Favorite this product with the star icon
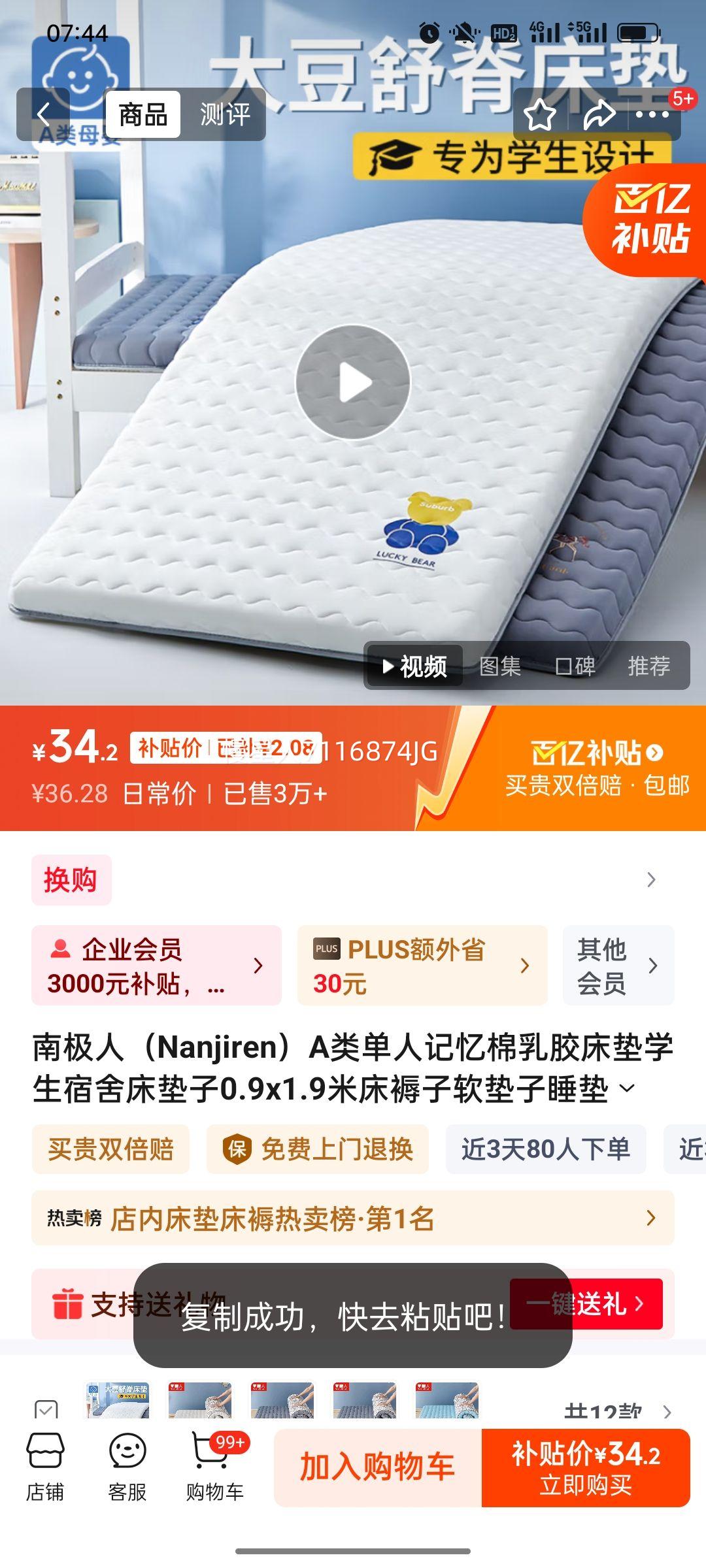This screenshot has width=706, height=1568. [540, 115]
